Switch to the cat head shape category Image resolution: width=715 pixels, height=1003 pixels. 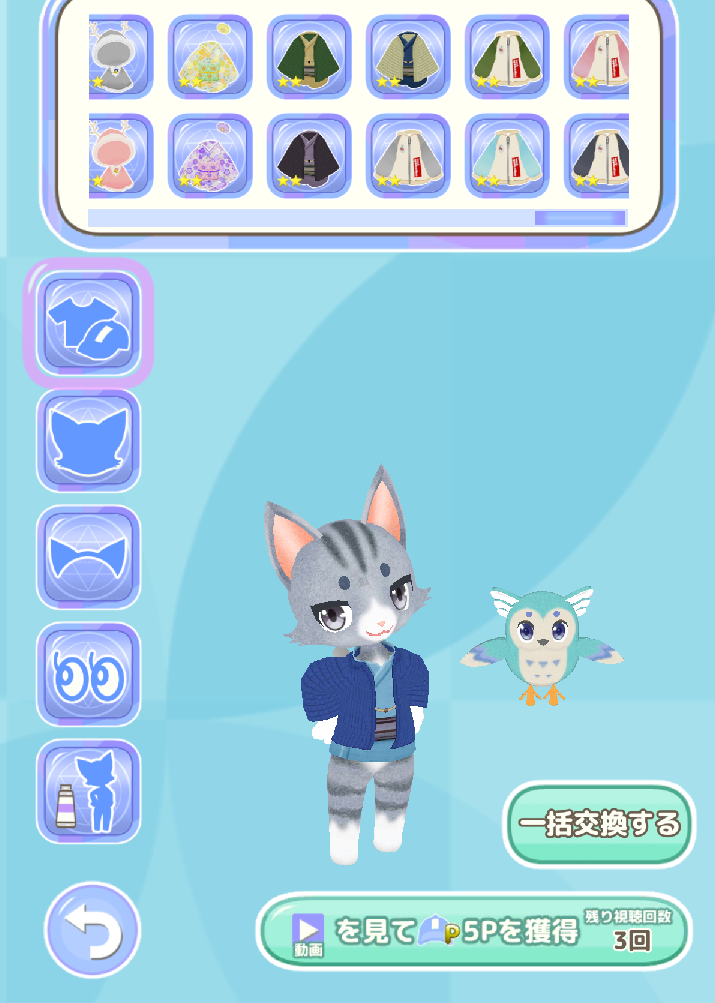coord(88,441)
